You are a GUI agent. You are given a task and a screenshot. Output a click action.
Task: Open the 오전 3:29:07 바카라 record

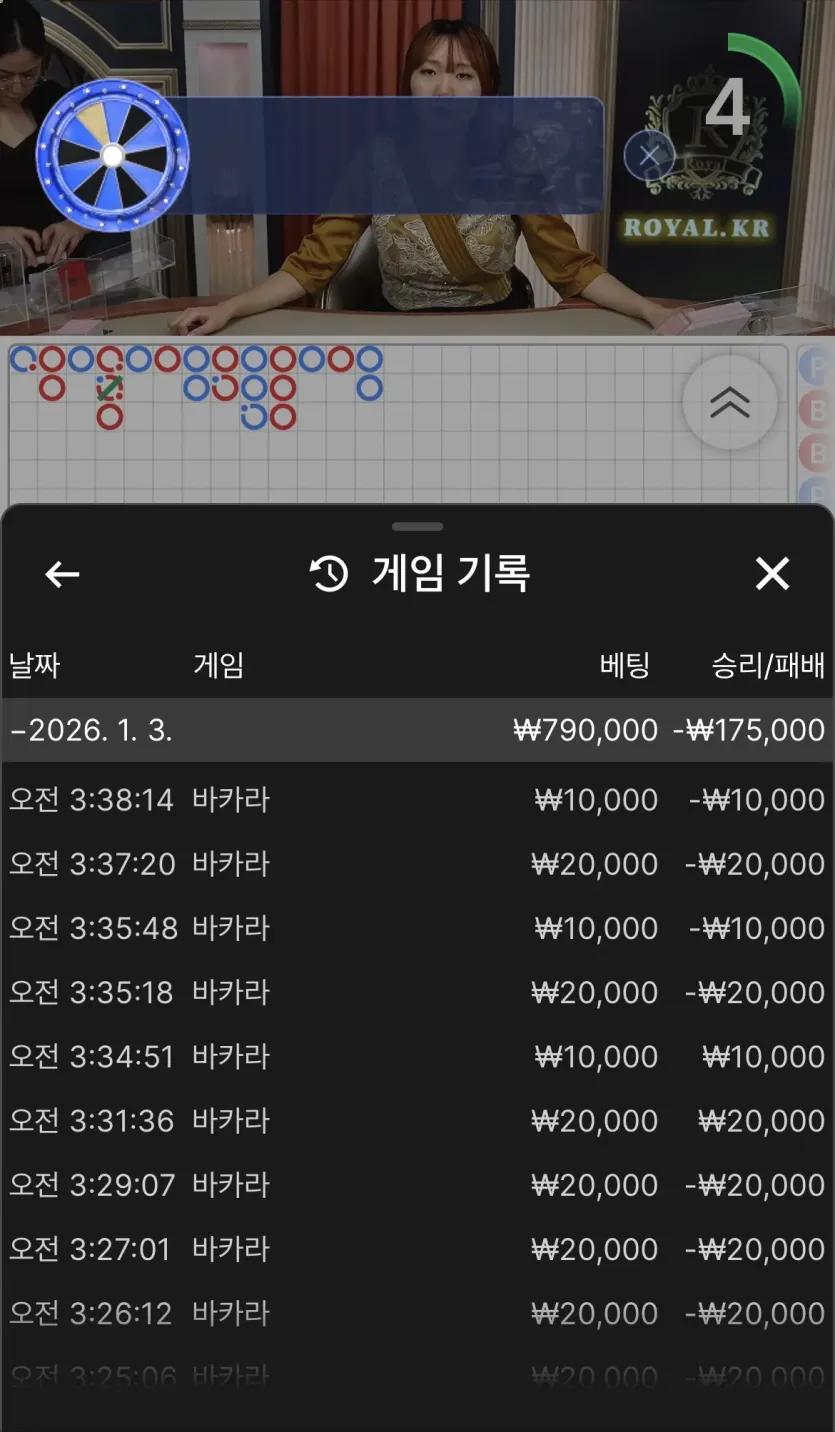pyautogui.click(x=417, y=1185)
